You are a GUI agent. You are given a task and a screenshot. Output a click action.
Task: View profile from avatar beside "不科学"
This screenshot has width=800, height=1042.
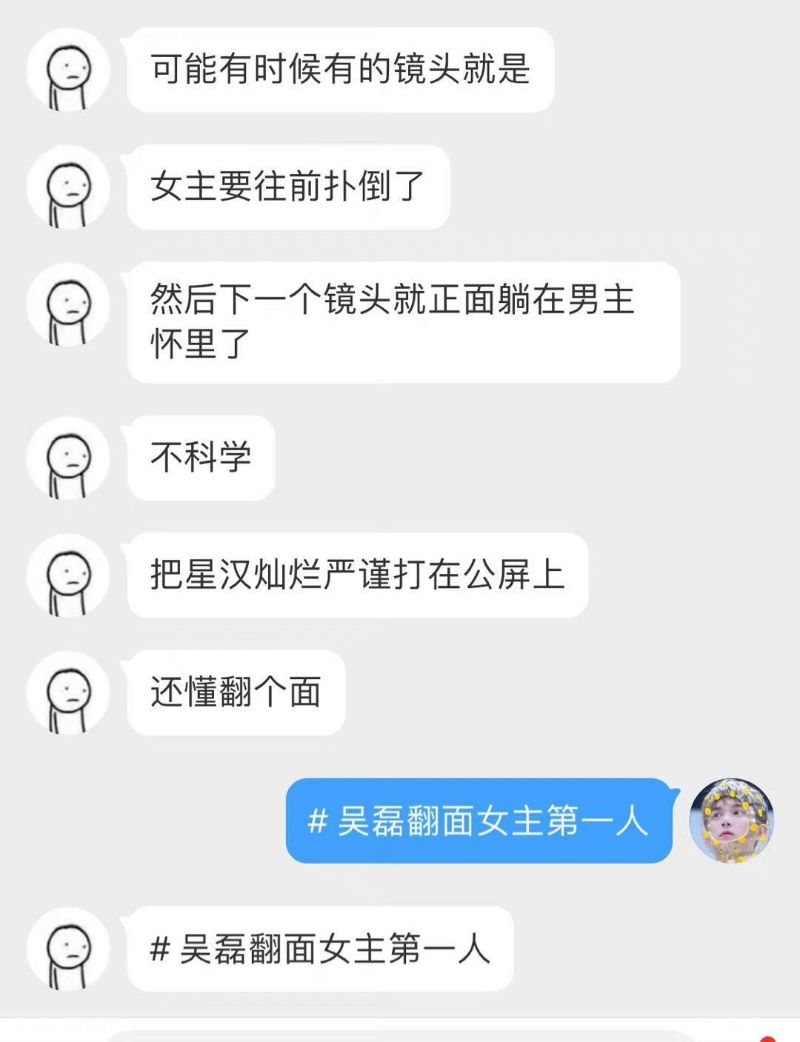(68, 458)
